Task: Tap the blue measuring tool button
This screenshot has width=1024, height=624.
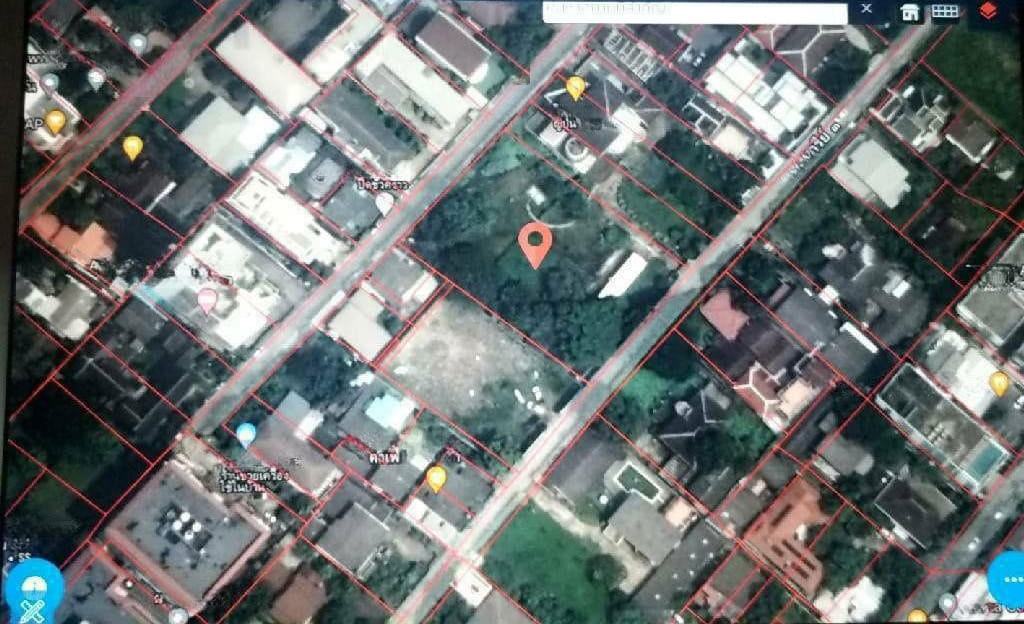Action: (x=31, y=595)
